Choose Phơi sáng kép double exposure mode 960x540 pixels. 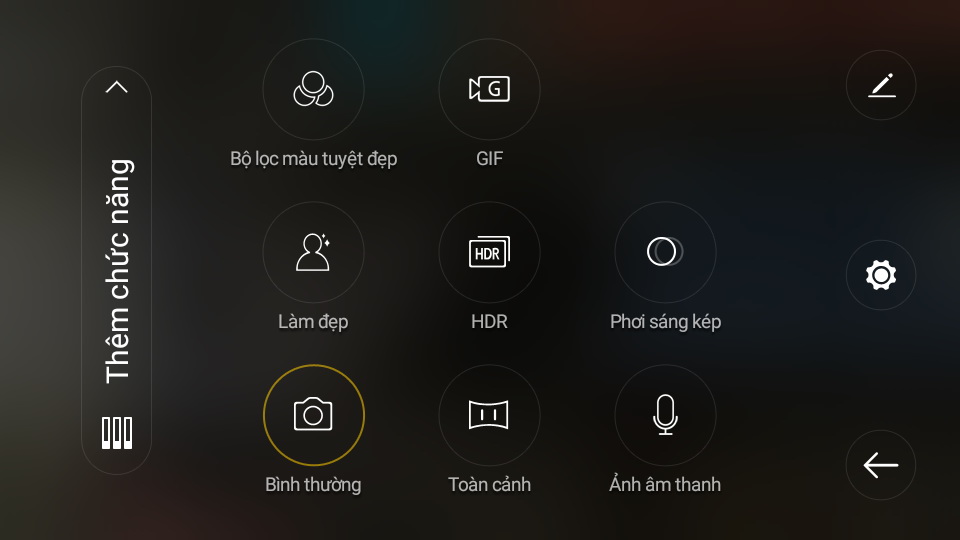coord(665,252)
